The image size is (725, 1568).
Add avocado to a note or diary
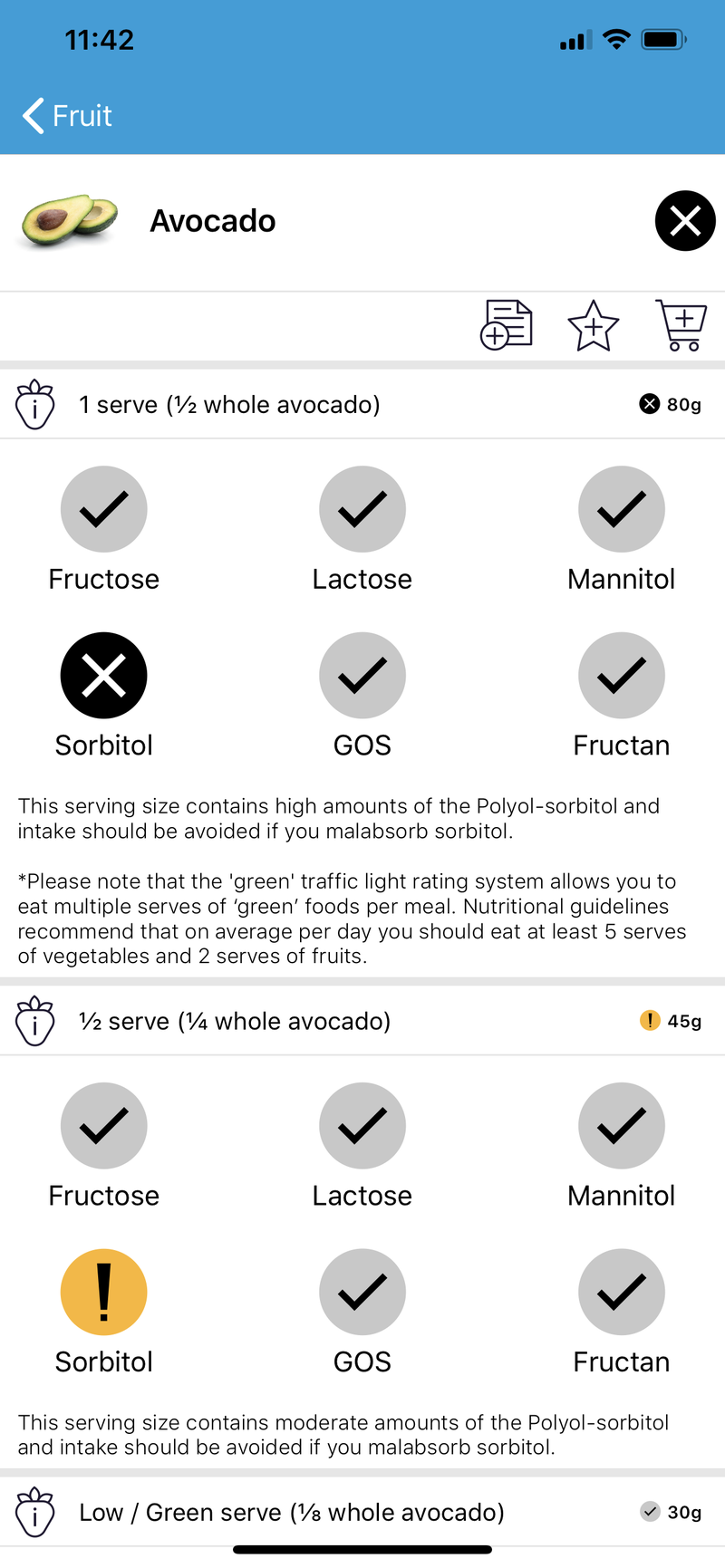tap(507, 324)
